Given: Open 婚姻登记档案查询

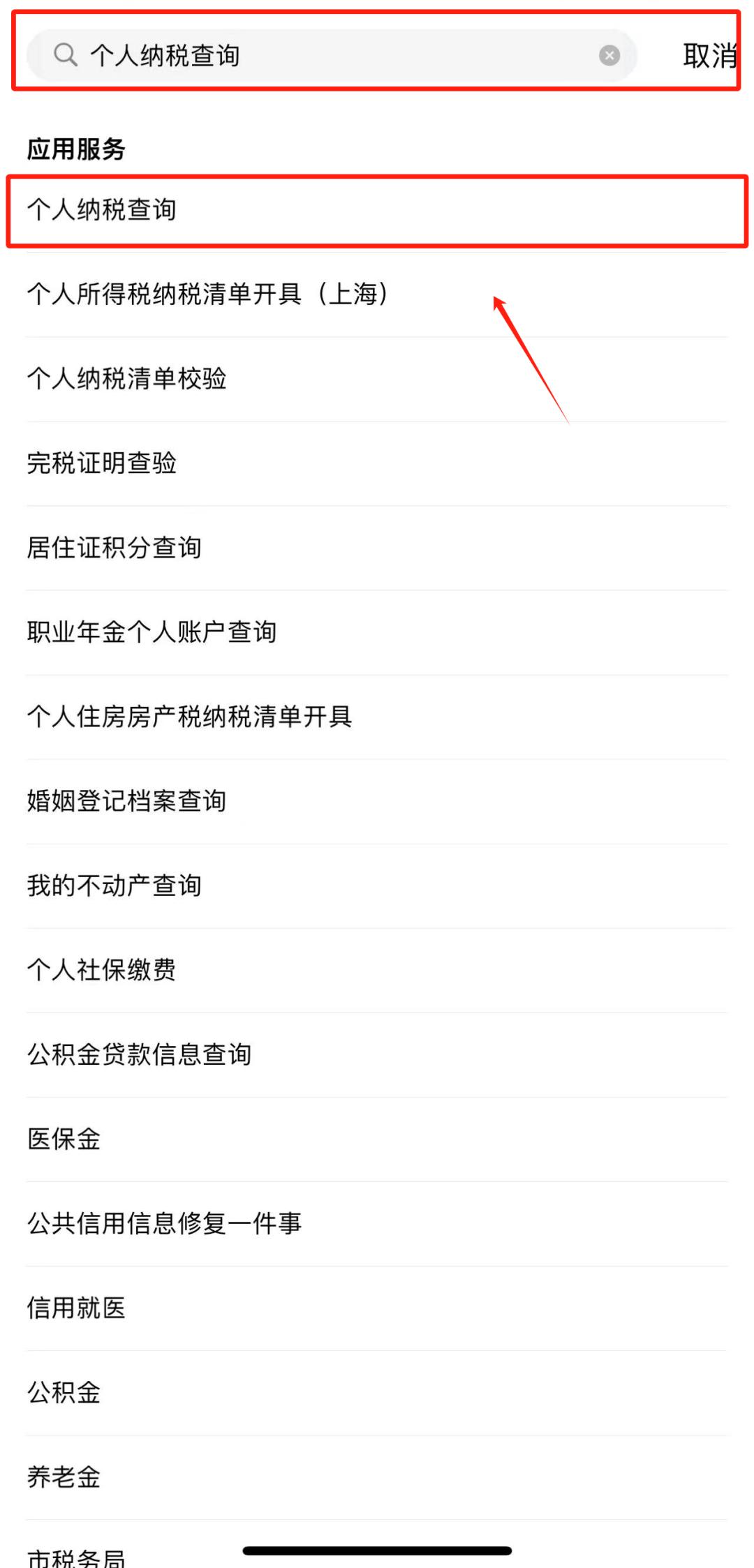Looking at the screenshot, I should tap(127, 801).
